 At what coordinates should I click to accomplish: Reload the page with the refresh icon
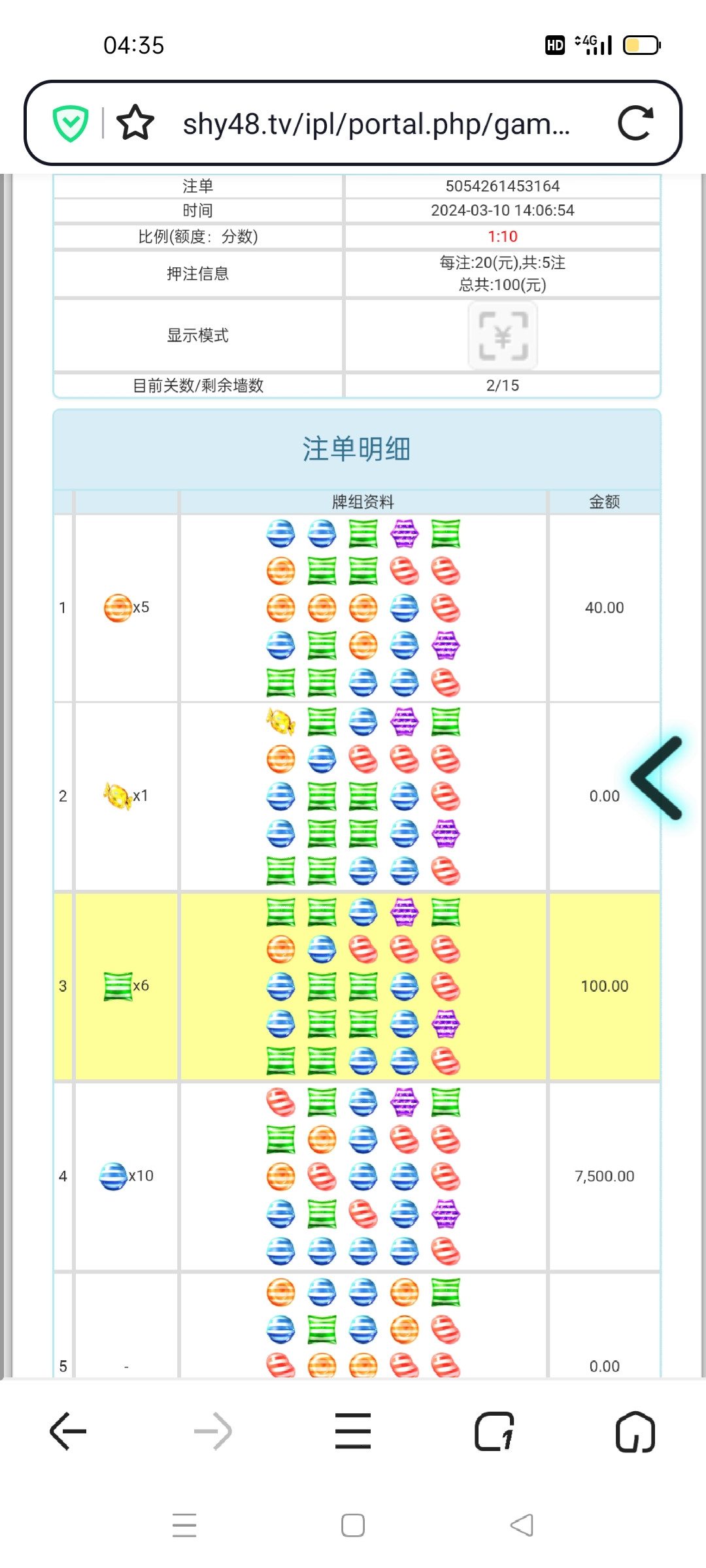[x=635, y=123]
